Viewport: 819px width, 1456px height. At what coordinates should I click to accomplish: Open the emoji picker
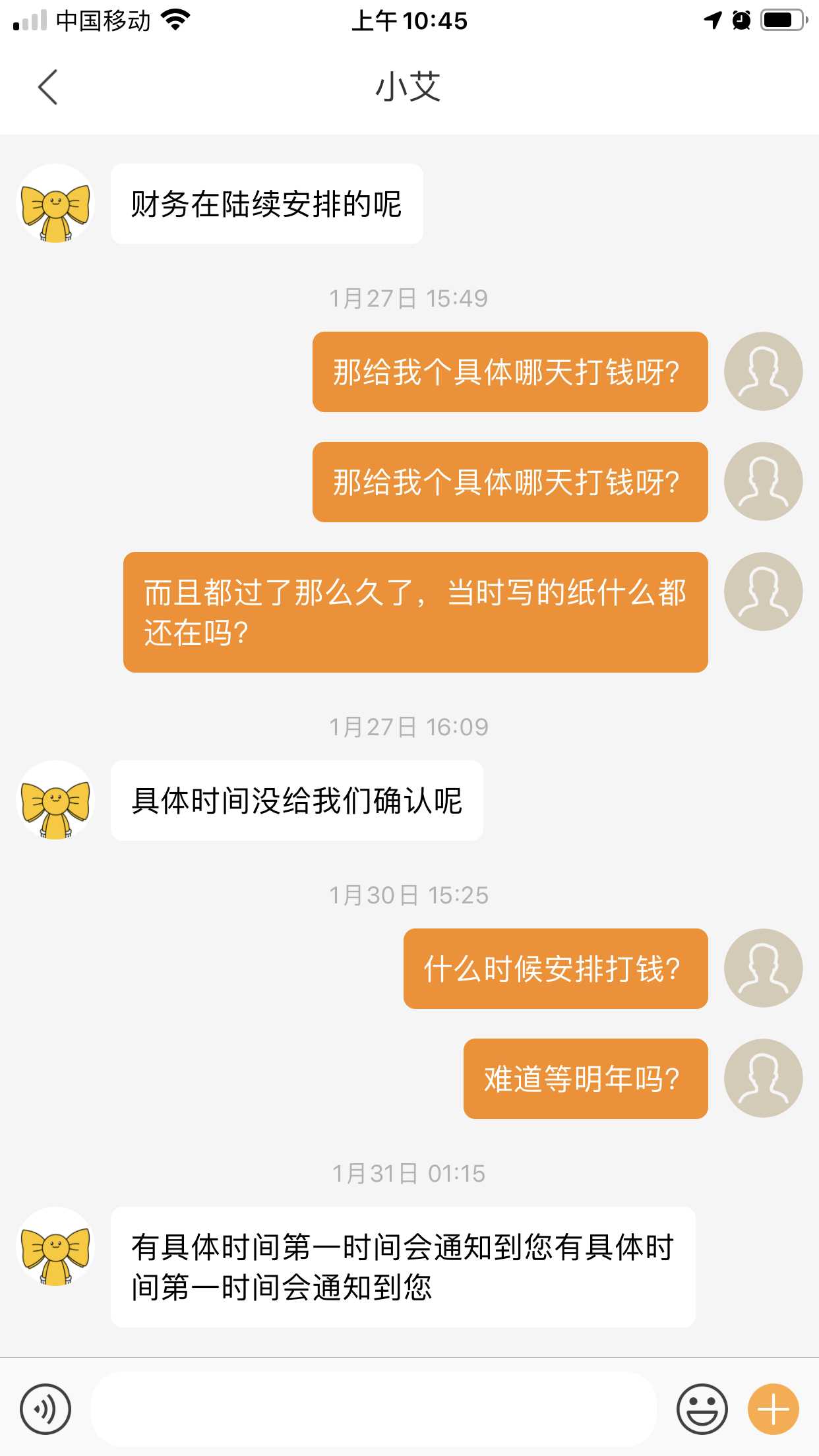pos(702,1409)
